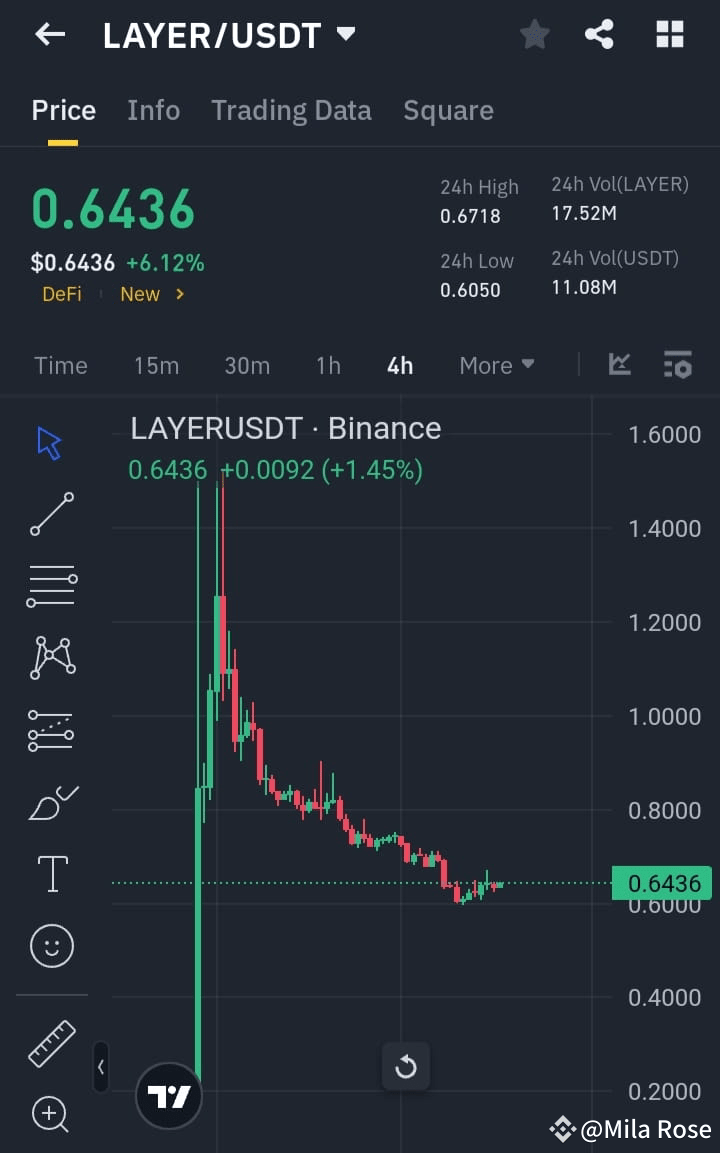Open the horizontal lines drawing tool
720x1153 pixels.
pos(50,585)
